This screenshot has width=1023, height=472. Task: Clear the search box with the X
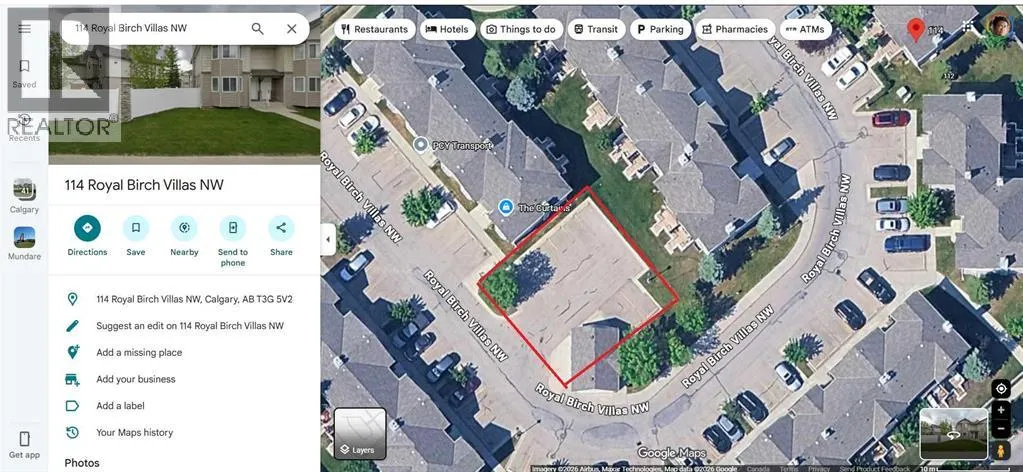[291, 29]
